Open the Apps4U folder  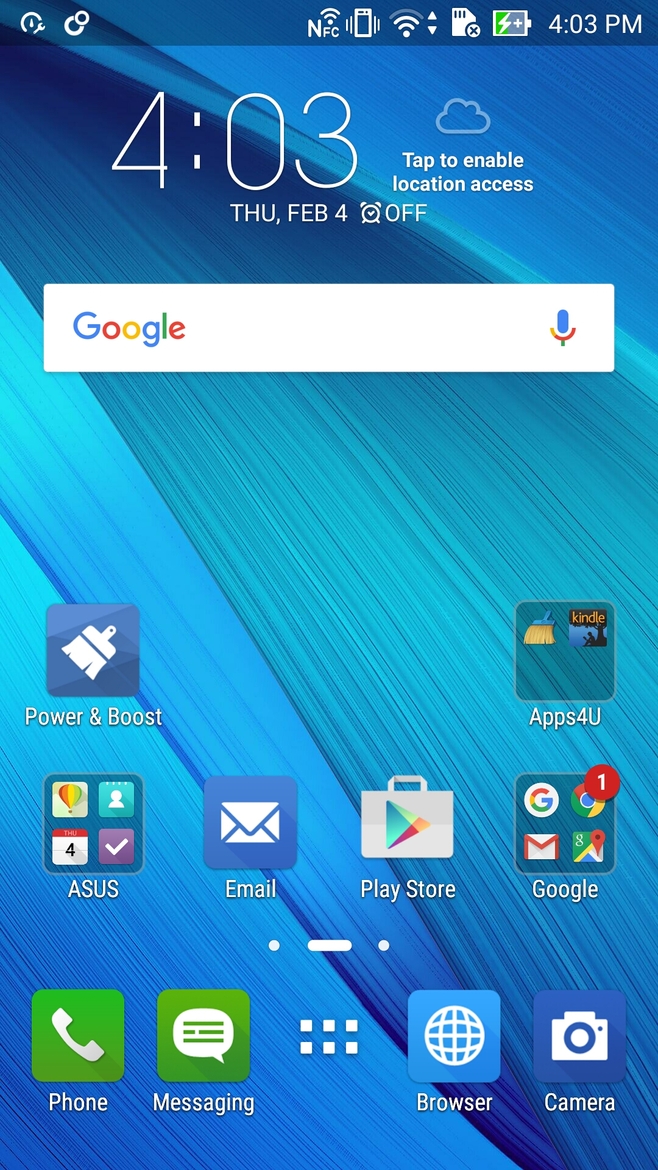pos(564,651)
